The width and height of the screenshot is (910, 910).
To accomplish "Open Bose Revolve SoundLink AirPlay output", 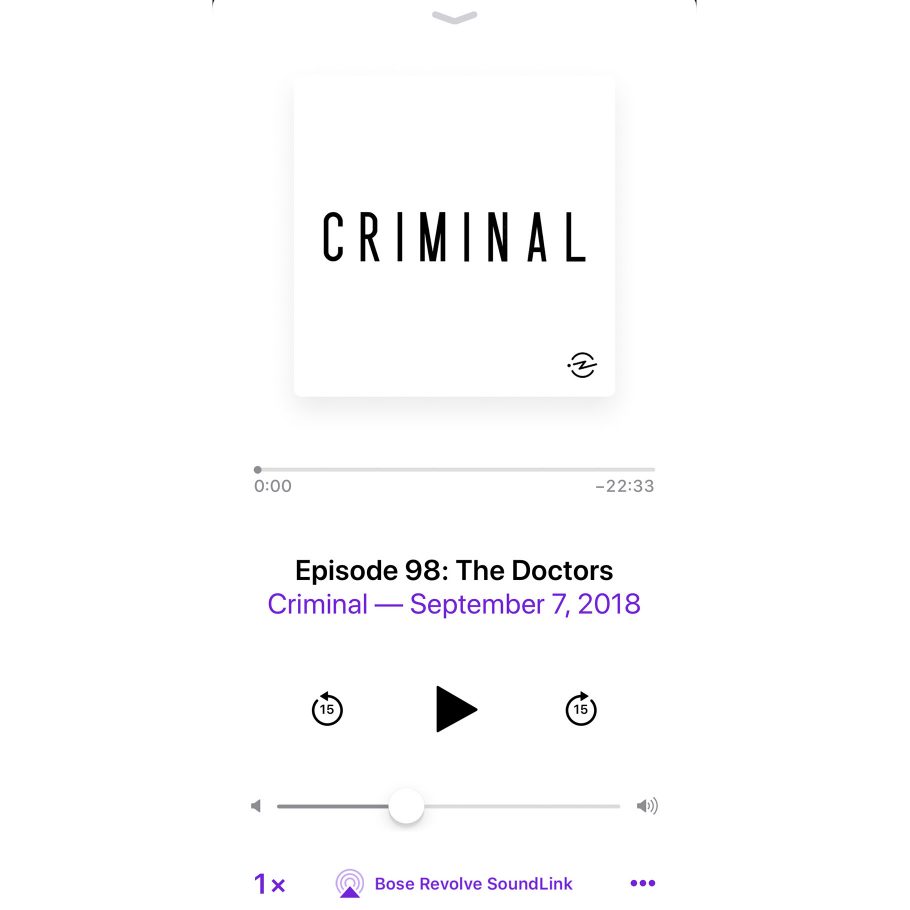I will pyautogui.click(x=455, y=884).
